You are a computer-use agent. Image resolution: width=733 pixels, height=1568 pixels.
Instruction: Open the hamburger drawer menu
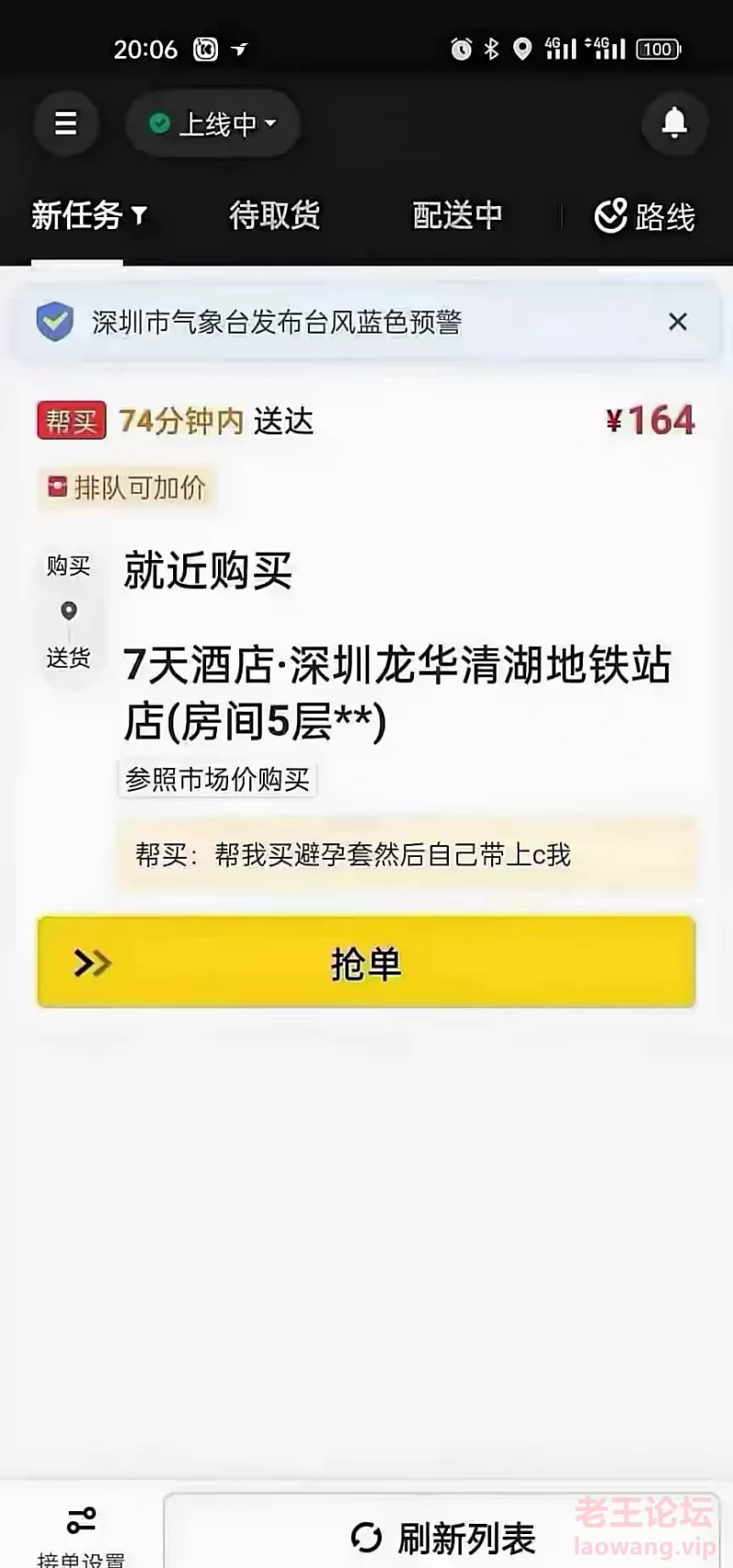66,123
